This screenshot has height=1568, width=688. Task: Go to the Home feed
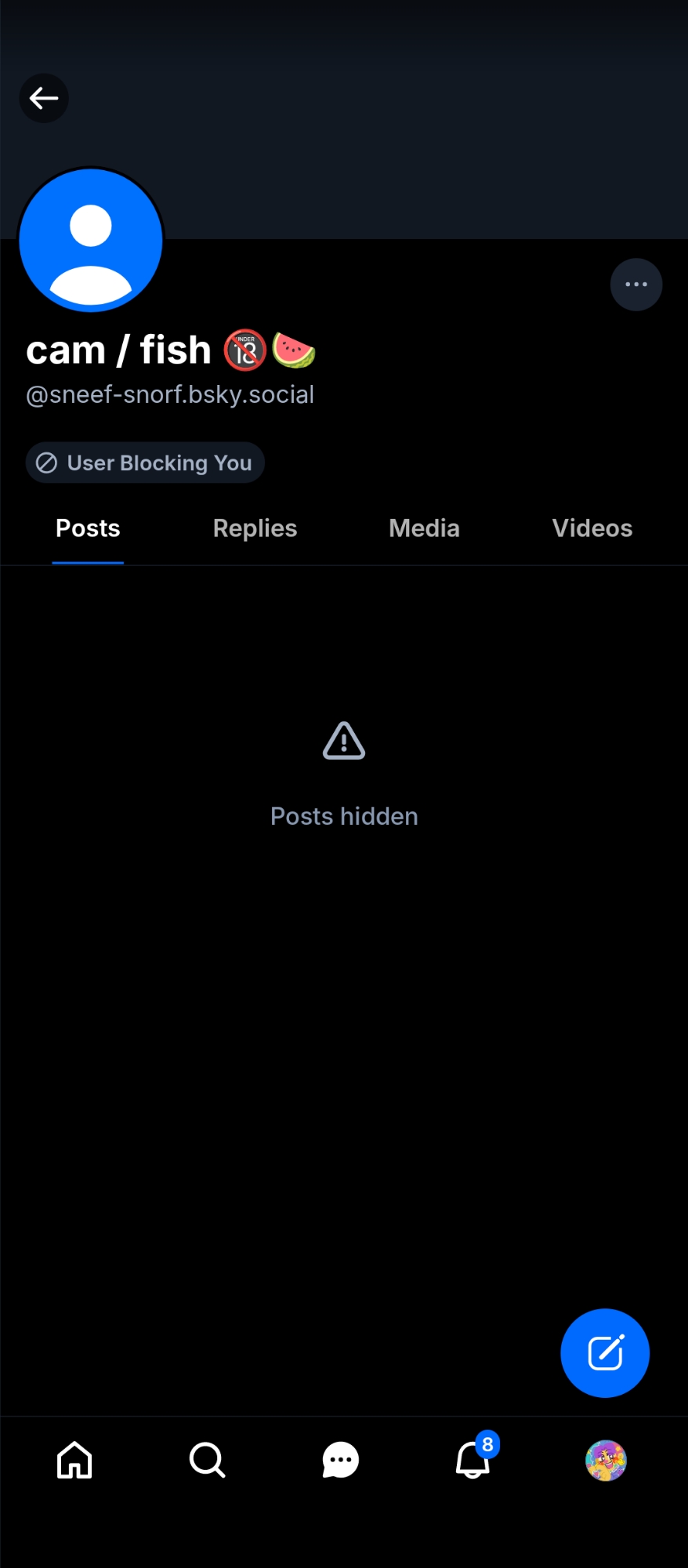(x=74, y=1461)
